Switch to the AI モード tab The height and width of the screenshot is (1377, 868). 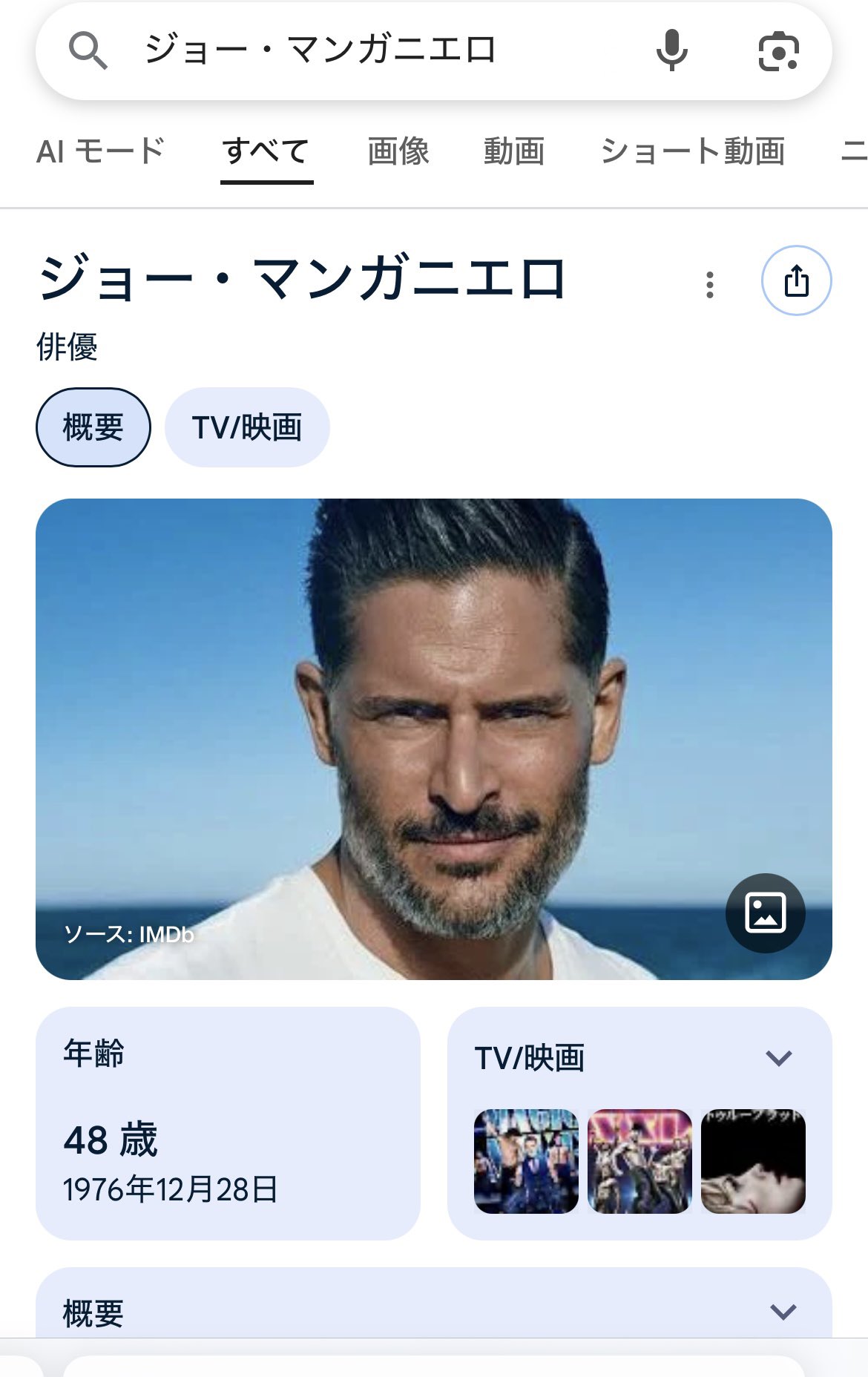coord(100,151)
